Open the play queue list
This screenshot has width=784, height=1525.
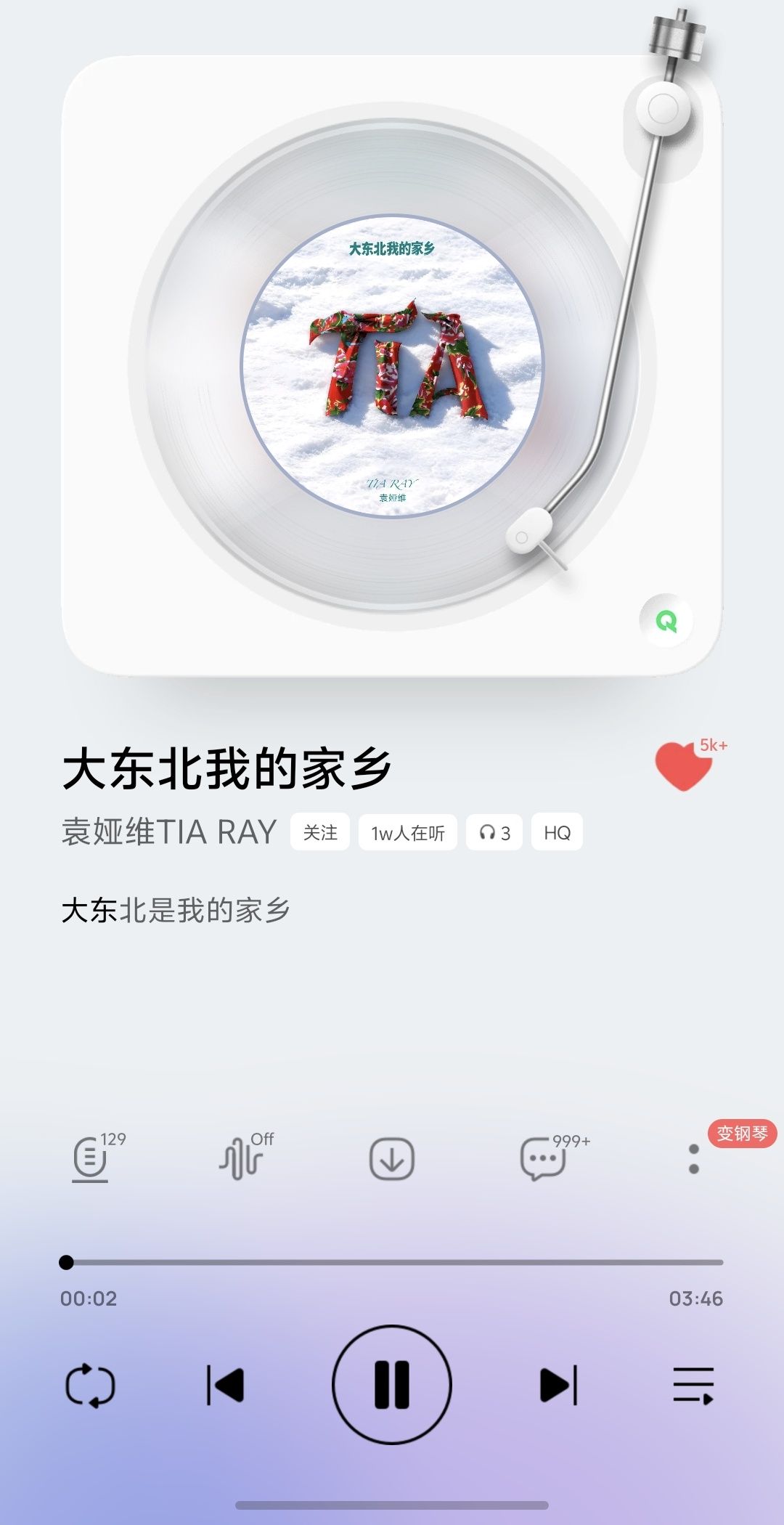point(693,1385)
